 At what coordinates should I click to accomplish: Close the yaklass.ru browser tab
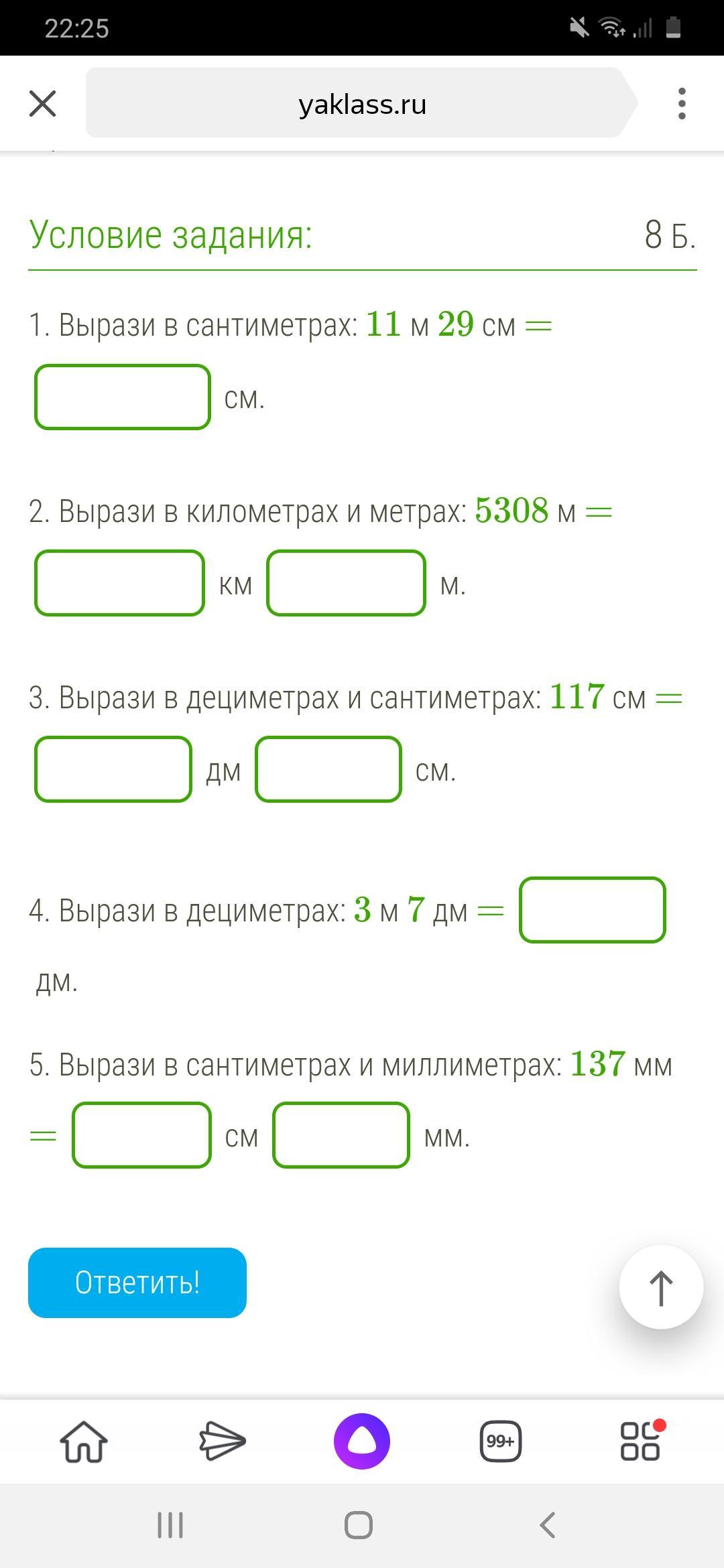click(x=42, y=104)
